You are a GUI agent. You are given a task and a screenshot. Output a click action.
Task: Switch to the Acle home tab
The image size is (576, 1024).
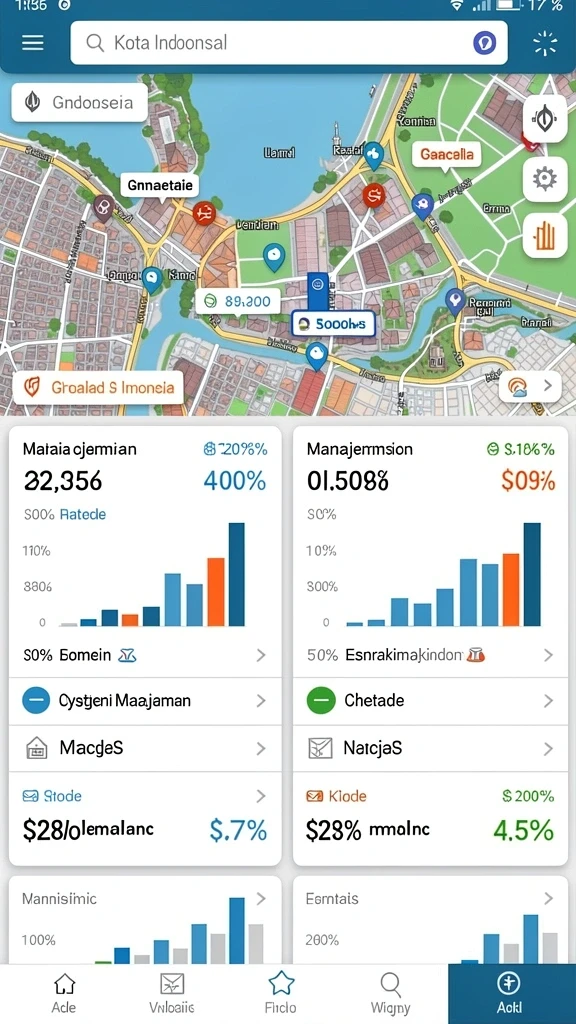coord(64,993)
